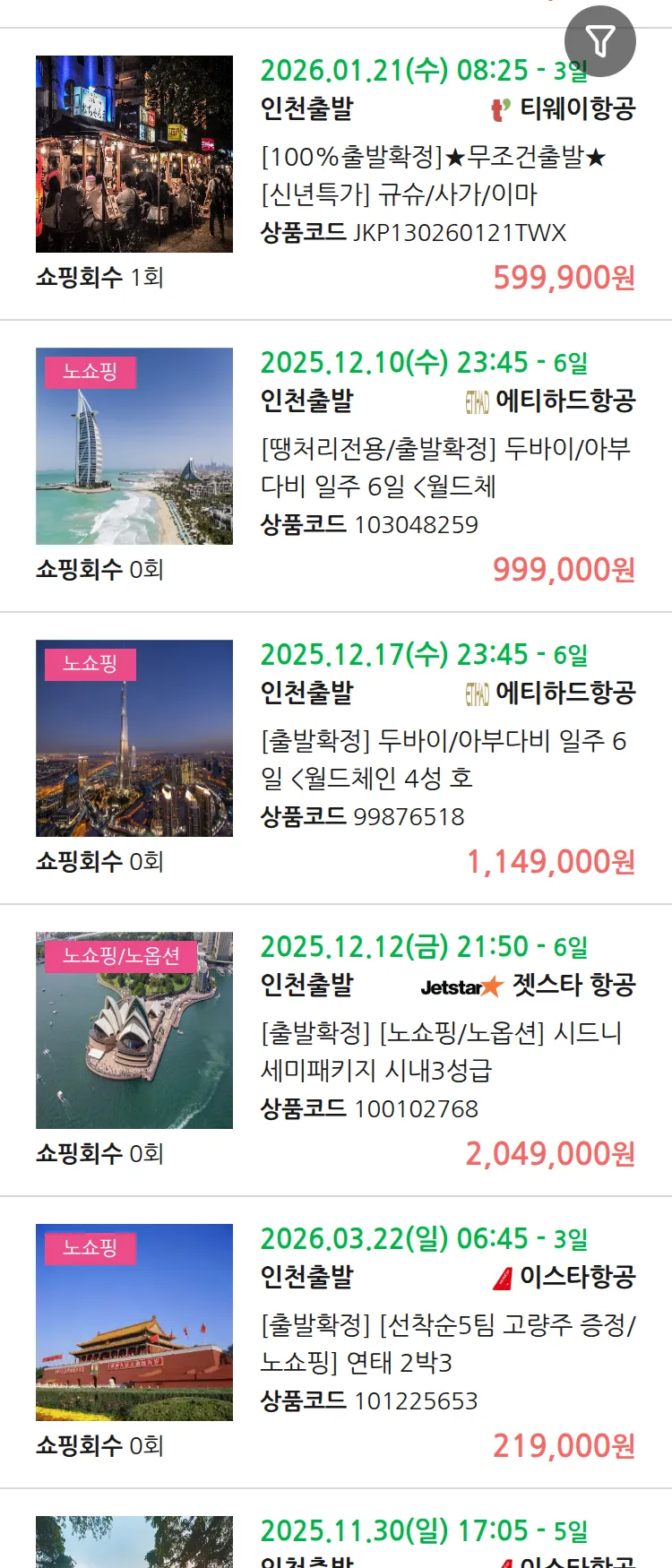The image size is (672, 1568).
Task: Open the Sydney semi-package with Jetstar
Action: (441, 1051)
